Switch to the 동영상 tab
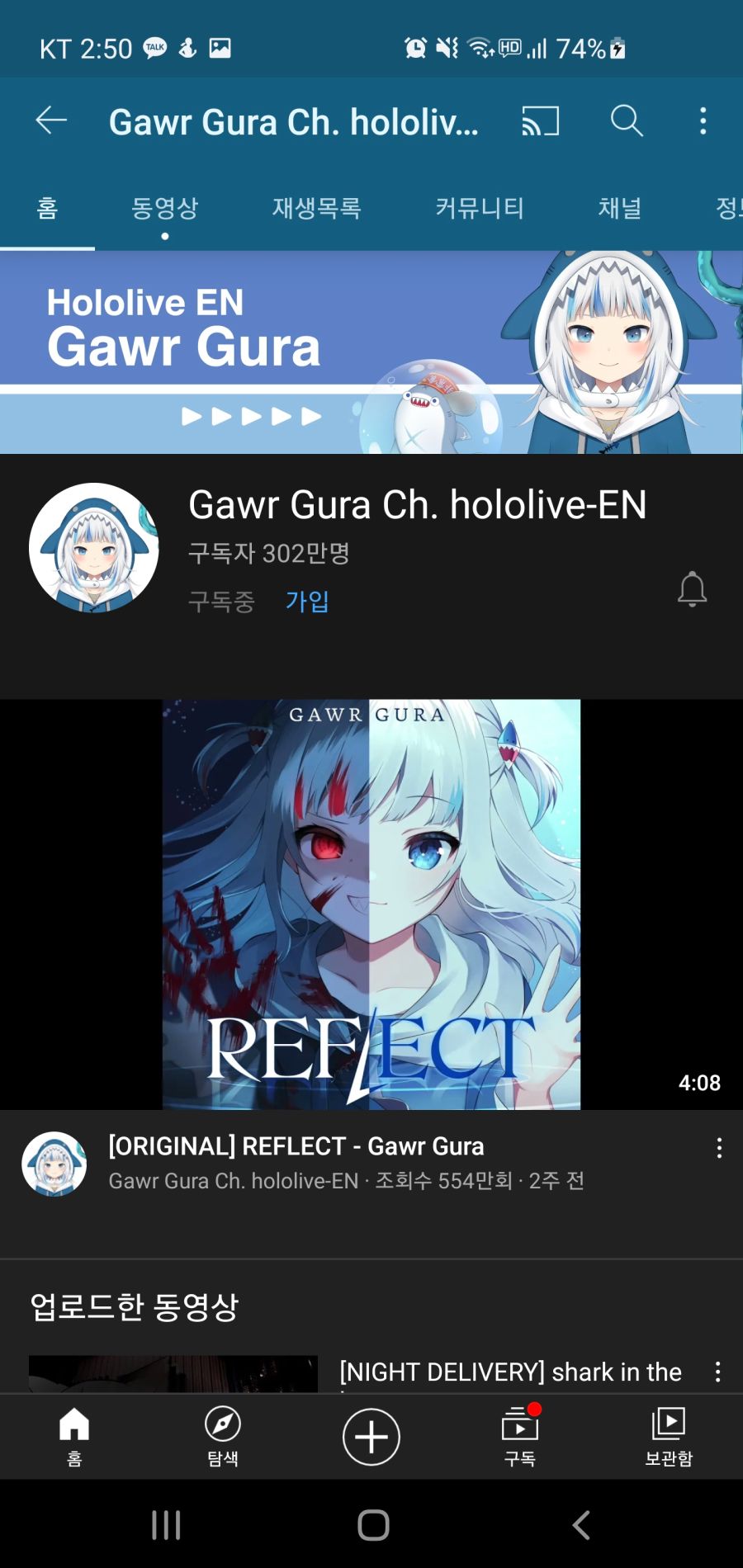The height and width of the screenshot is (1568, 743). (x=165, y=208)
